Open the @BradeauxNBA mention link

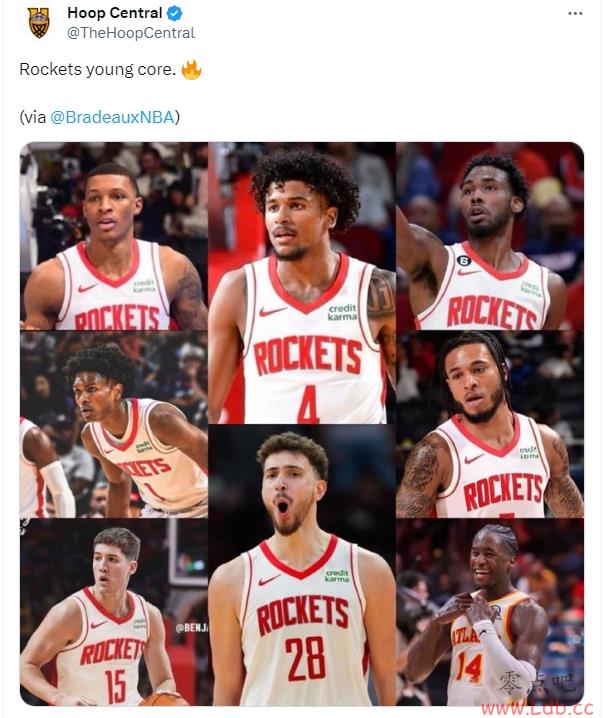(112, 117)
